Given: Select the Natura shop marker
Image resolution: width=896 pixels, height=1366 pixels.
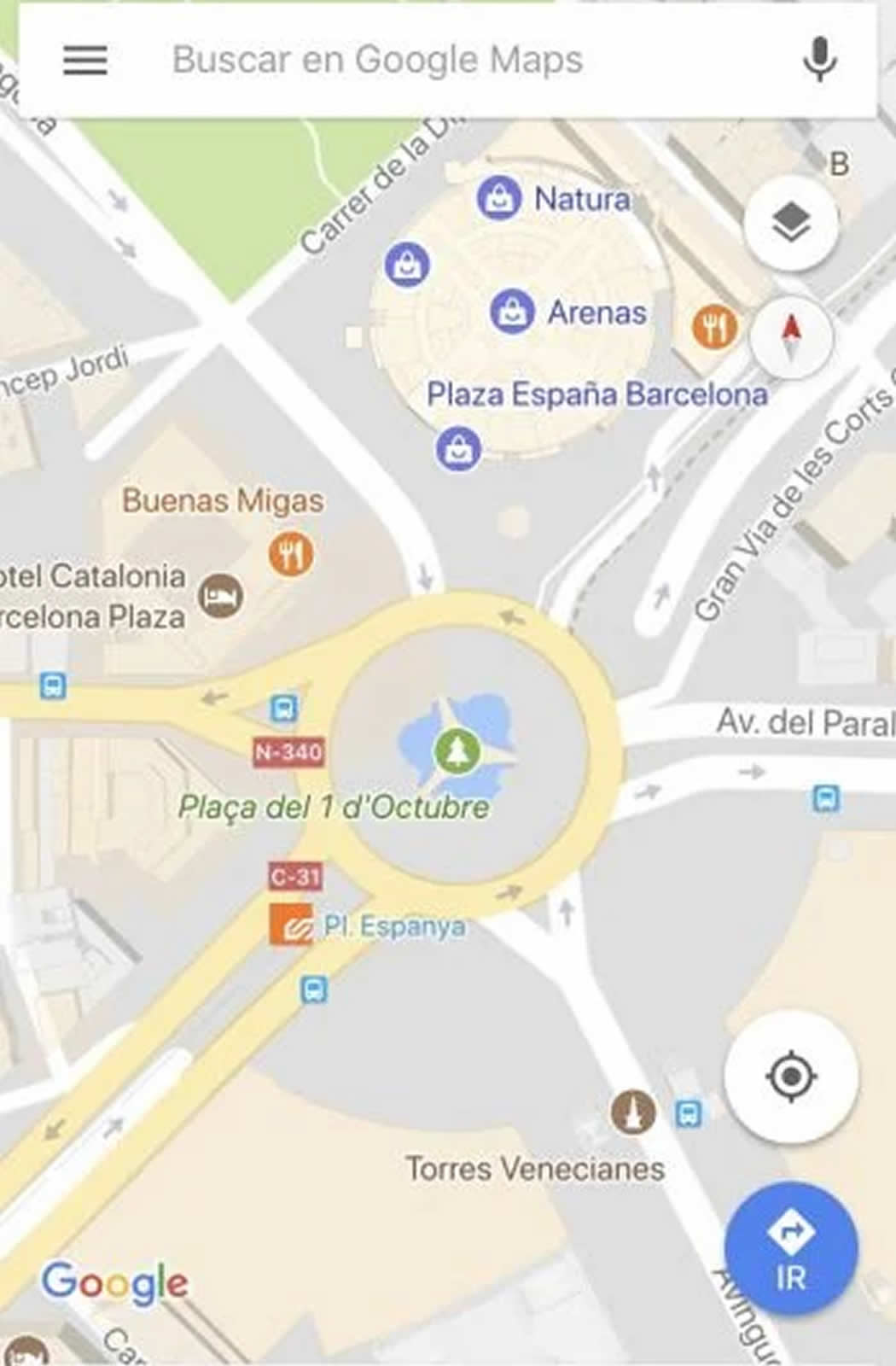Looking at the screenshot, I should 498,198.
